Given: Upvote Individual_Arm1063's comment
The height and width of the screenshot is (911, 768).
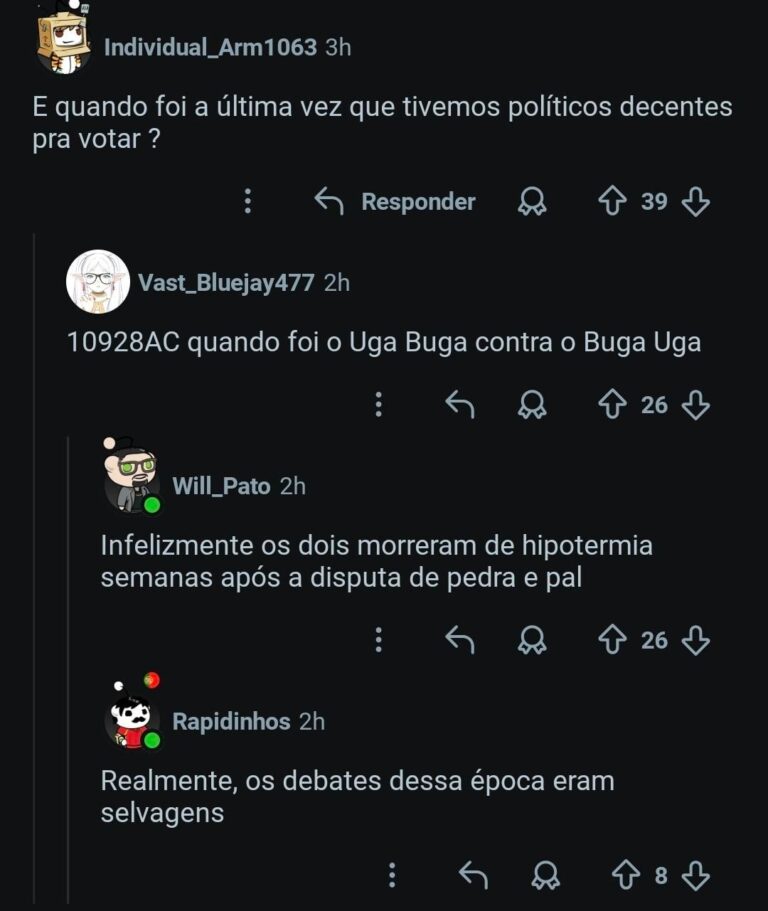Looking at the screenshot, I should (612, 202).
